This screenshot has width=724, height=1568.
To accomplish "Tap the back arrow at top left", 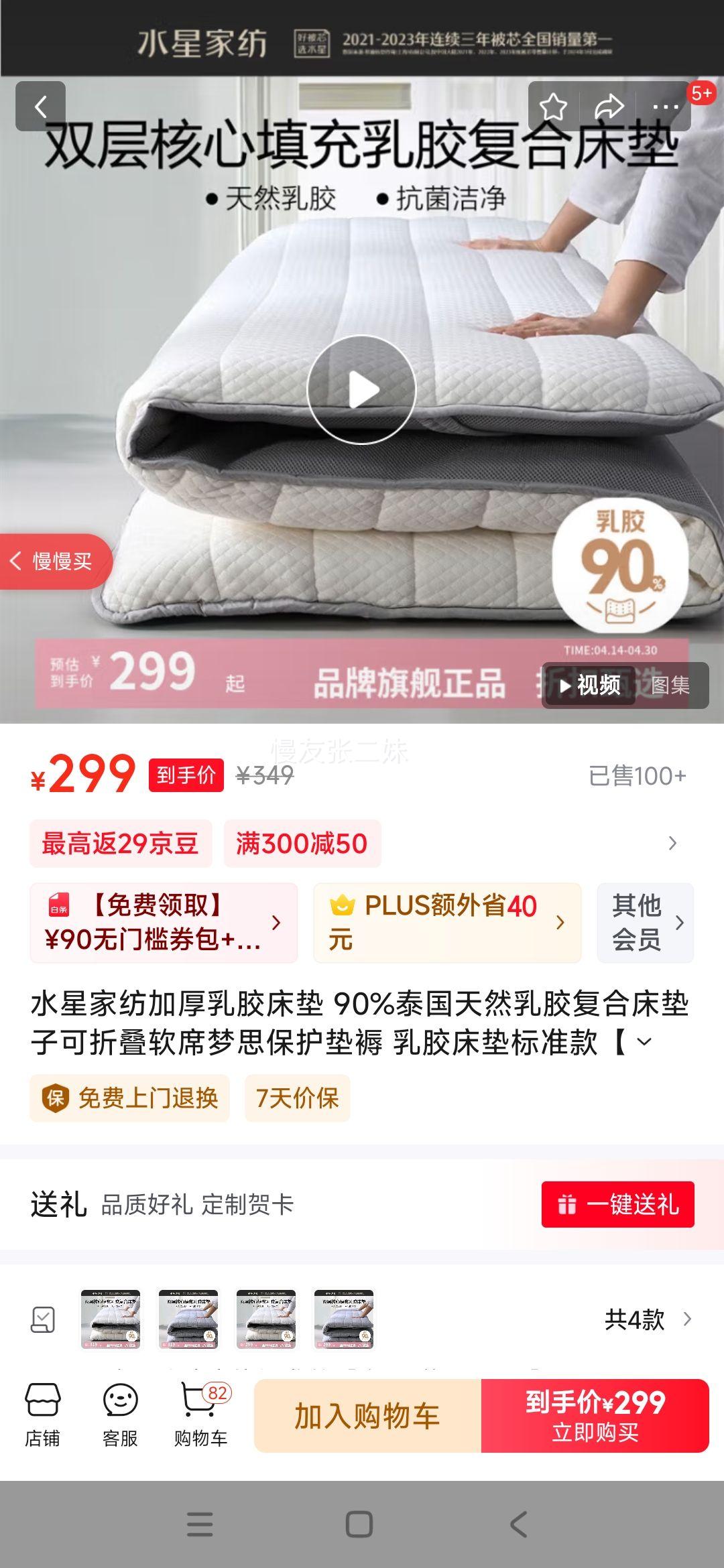I will (42, 106).
